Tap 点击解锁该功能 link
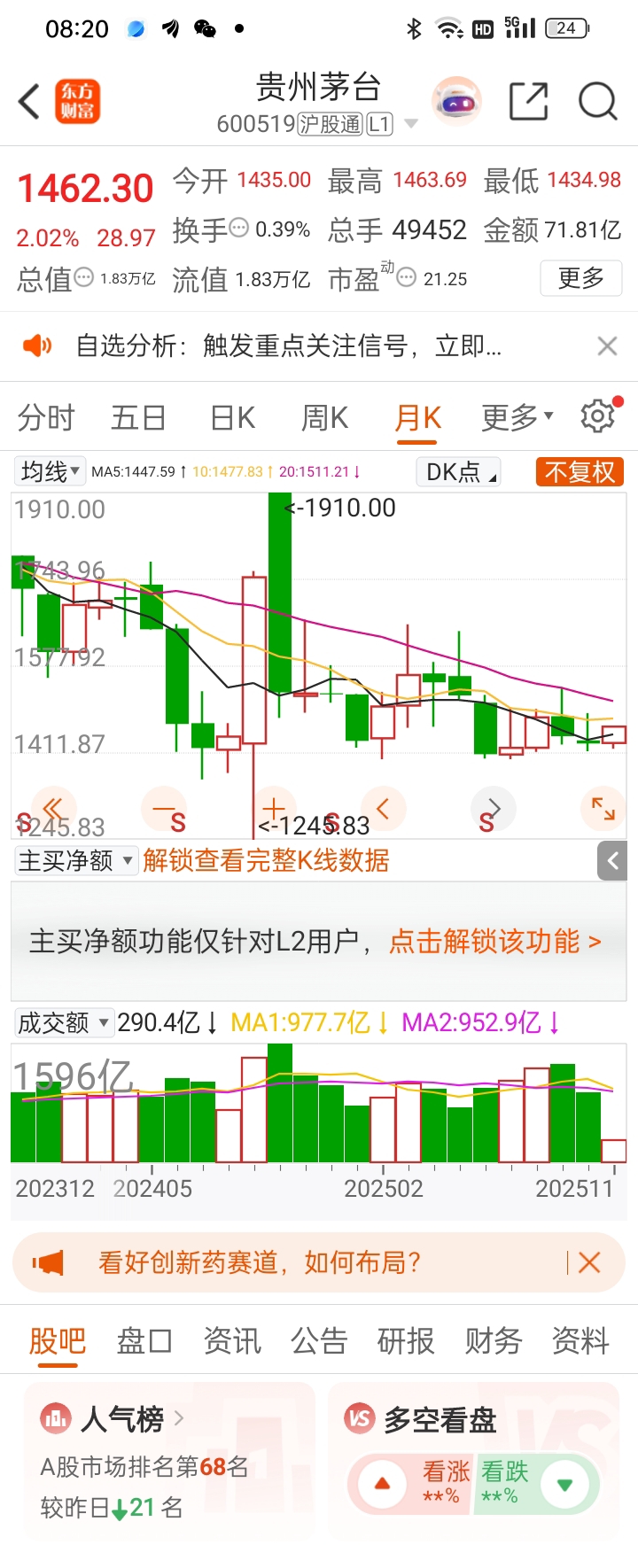Screen dimensions: 638x1568 coord(494,941)
